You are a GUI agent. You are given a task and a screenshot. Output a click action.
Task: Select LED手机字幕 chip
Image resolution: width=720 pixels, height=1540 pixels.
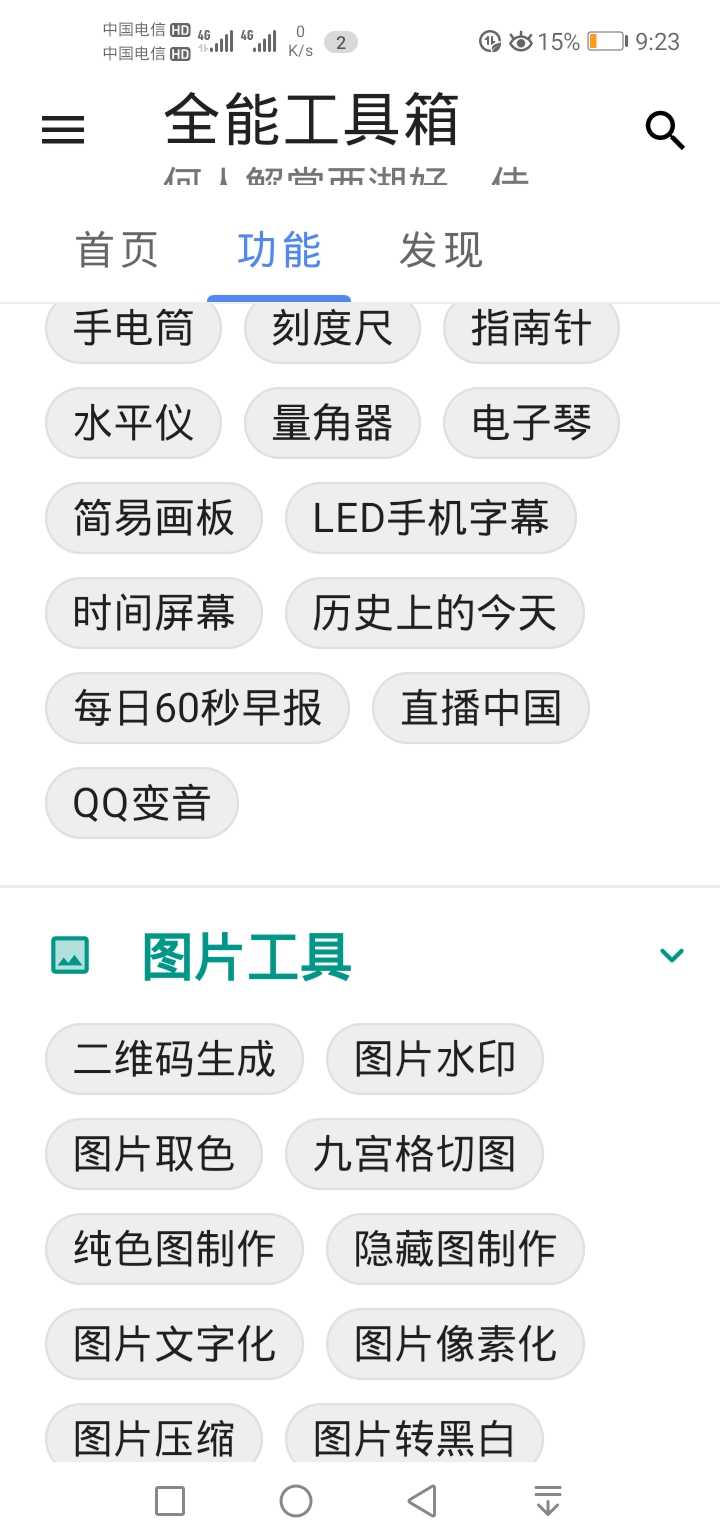(x=431, y=519)
